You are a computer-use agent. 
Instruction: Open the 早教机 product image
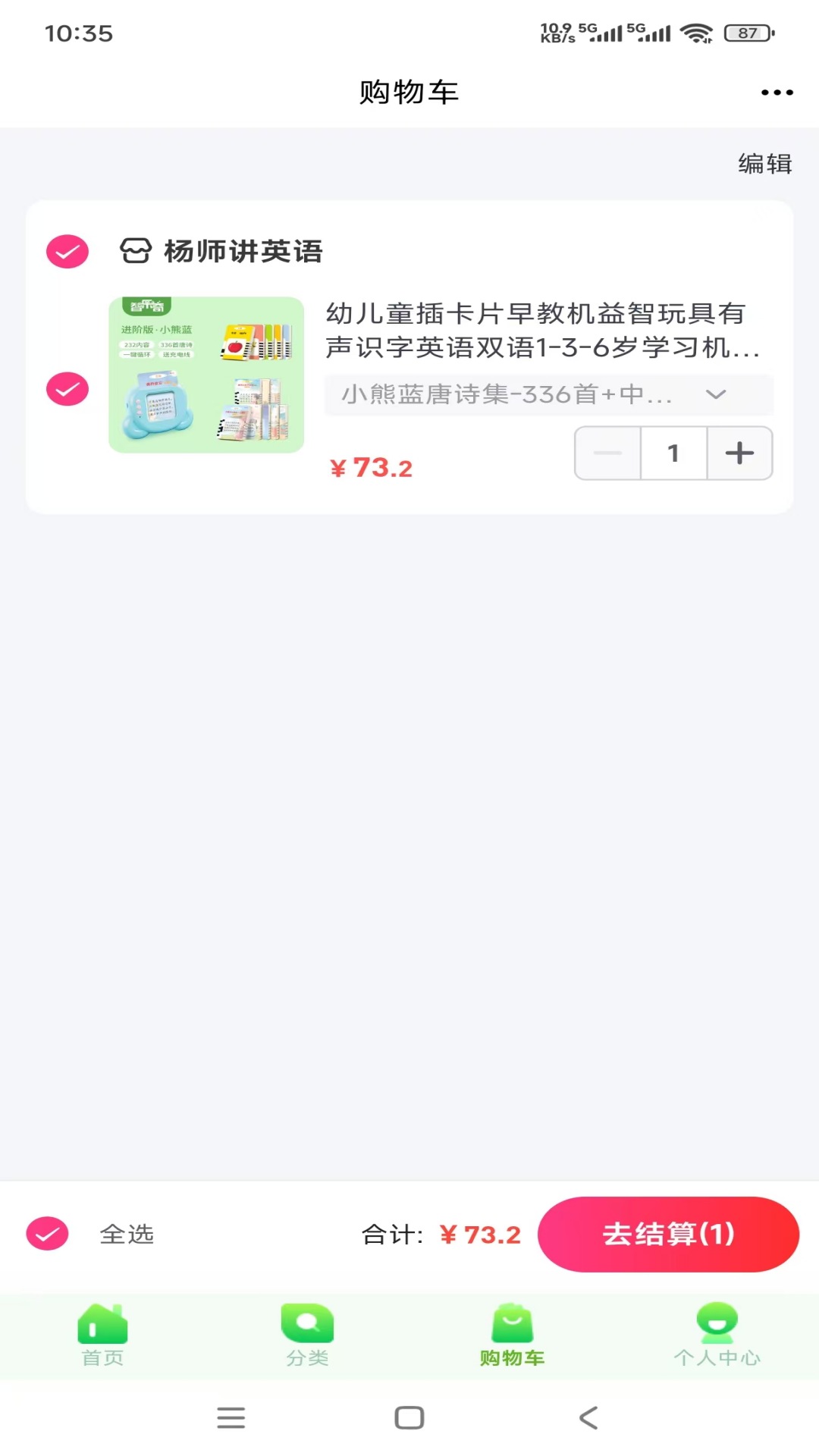206,375
